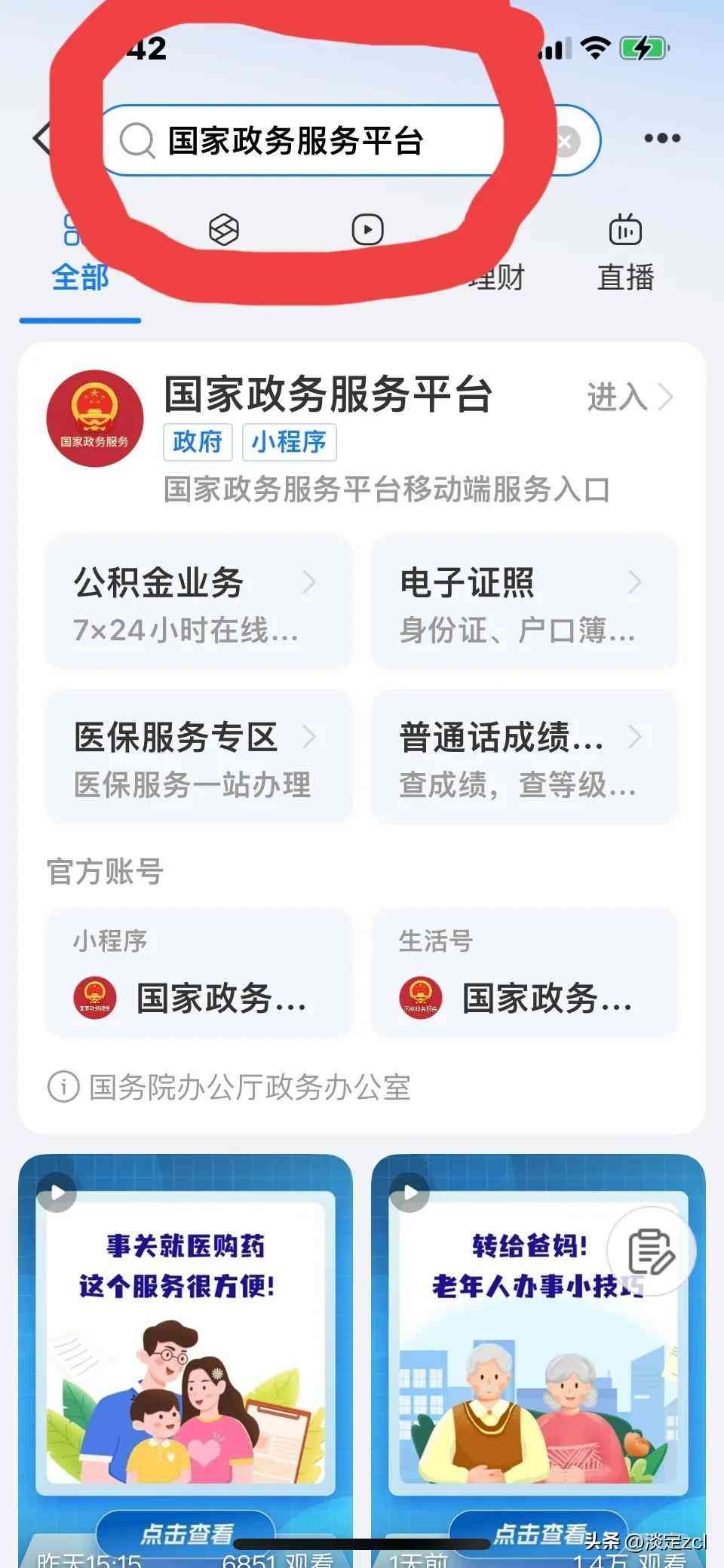The image size is (724, 1568).
Task: Enter the 国家政务服务平台 mini program
Action: click(629, 397)
